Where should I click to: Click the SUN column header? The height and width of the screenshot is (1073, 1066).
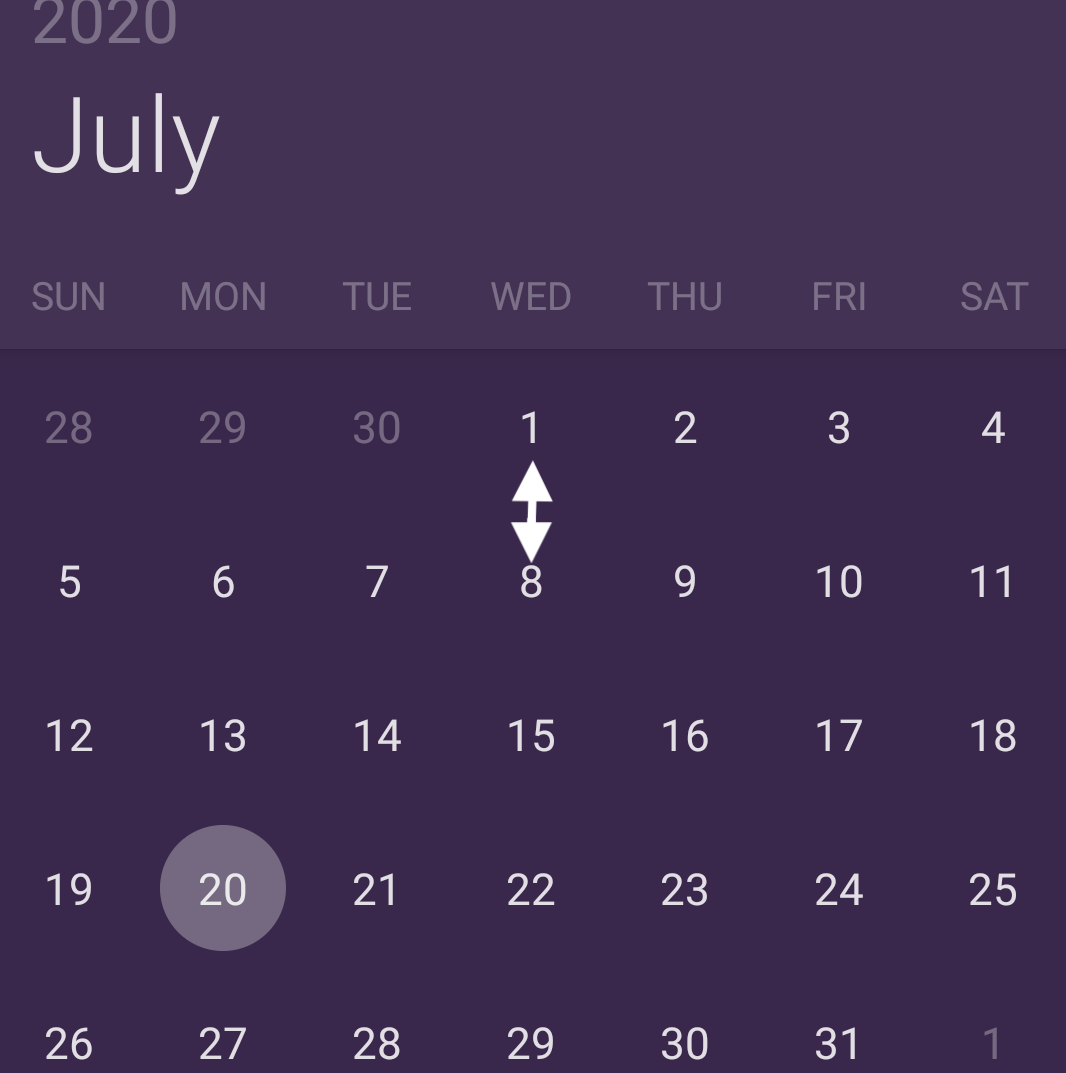(68, 296)
